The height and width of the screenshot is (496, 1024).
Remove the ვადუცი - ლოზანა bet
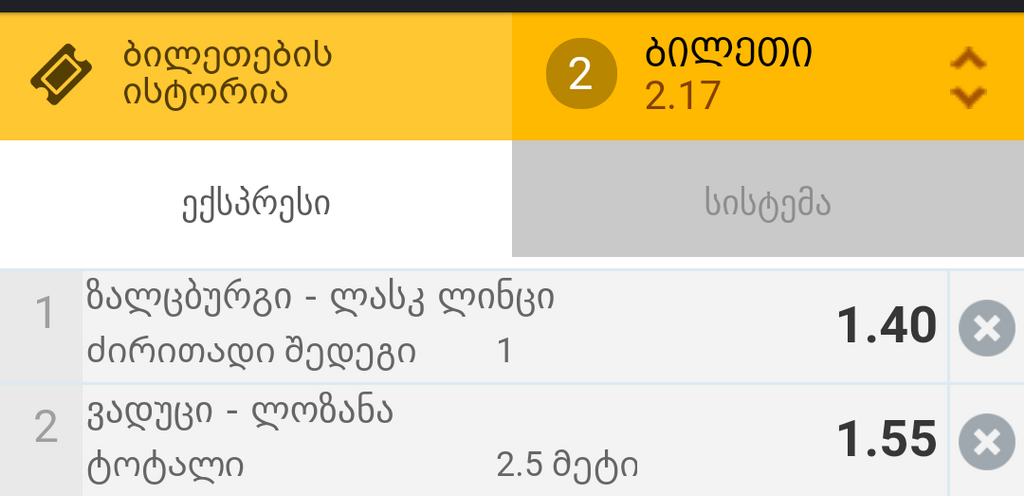coord(986,440)
